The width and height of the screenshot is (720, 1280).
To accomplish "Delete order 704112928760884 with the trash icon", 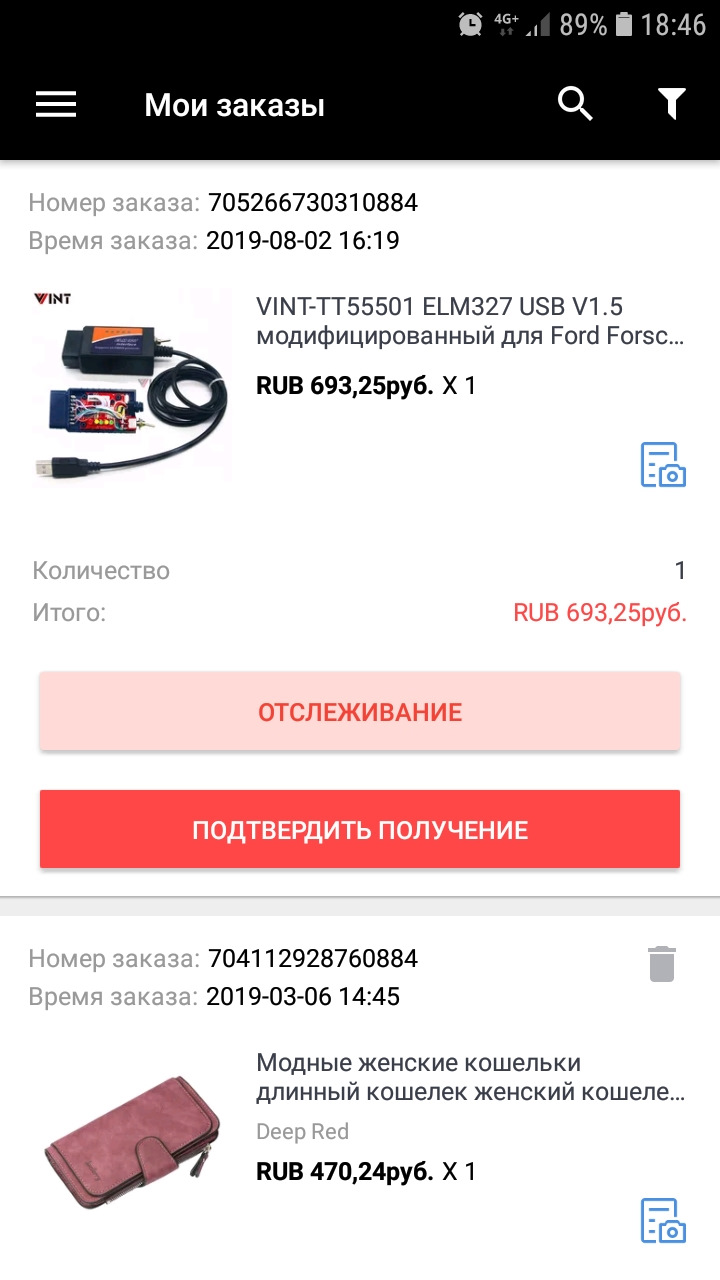I will coord(662,964).
